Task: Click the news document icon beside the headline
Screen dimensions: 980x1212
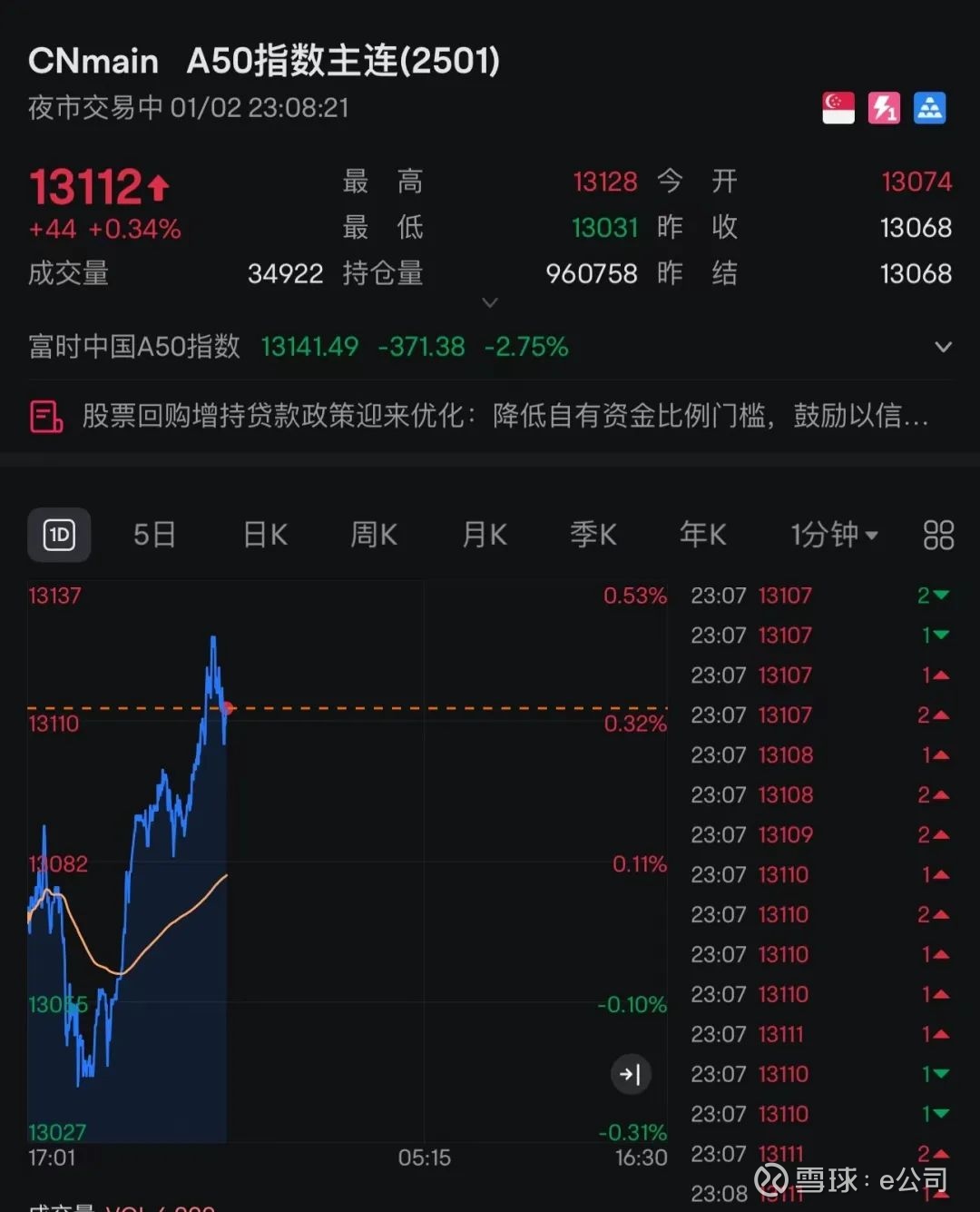Action: point(46,416)
